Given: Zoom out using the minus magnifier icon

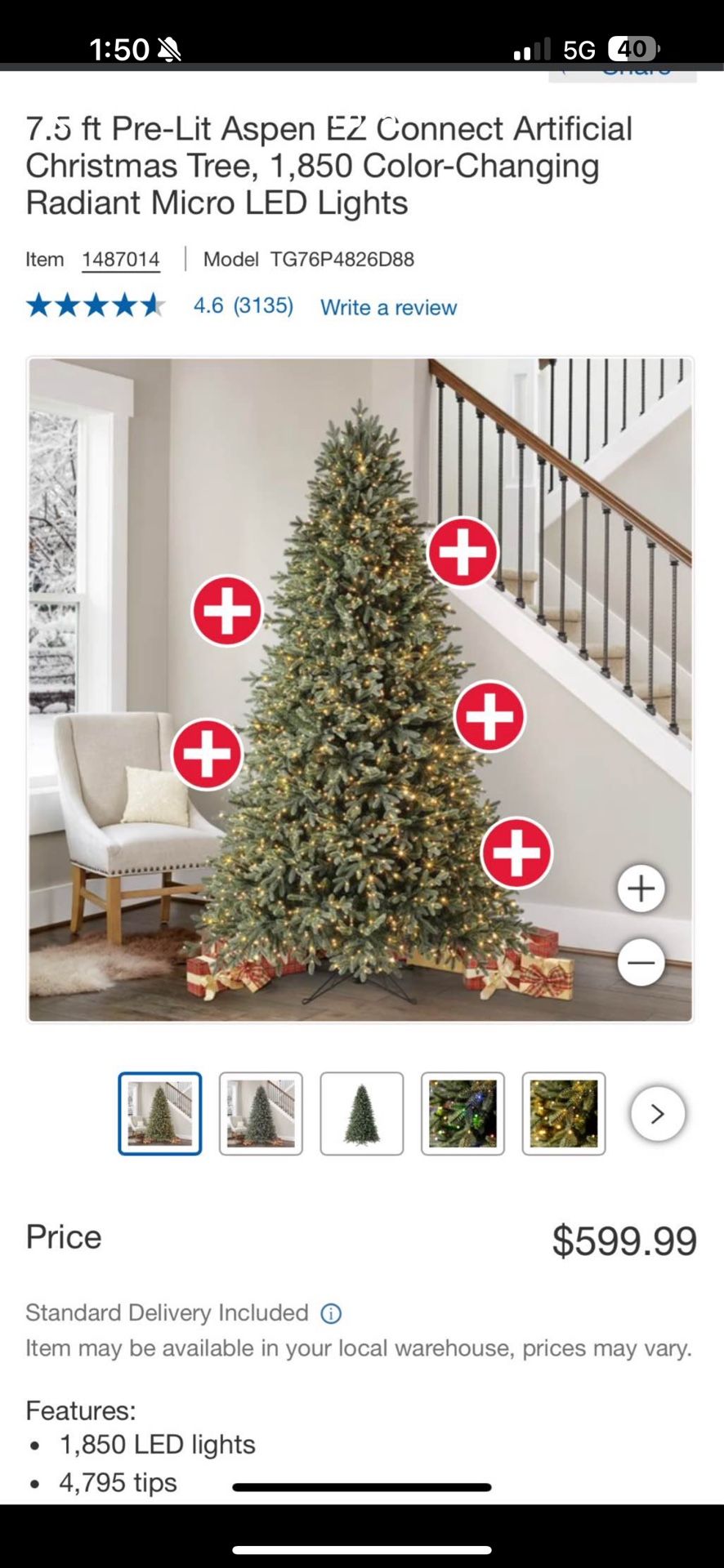Looking at the screenshot, I should point(641,962).
